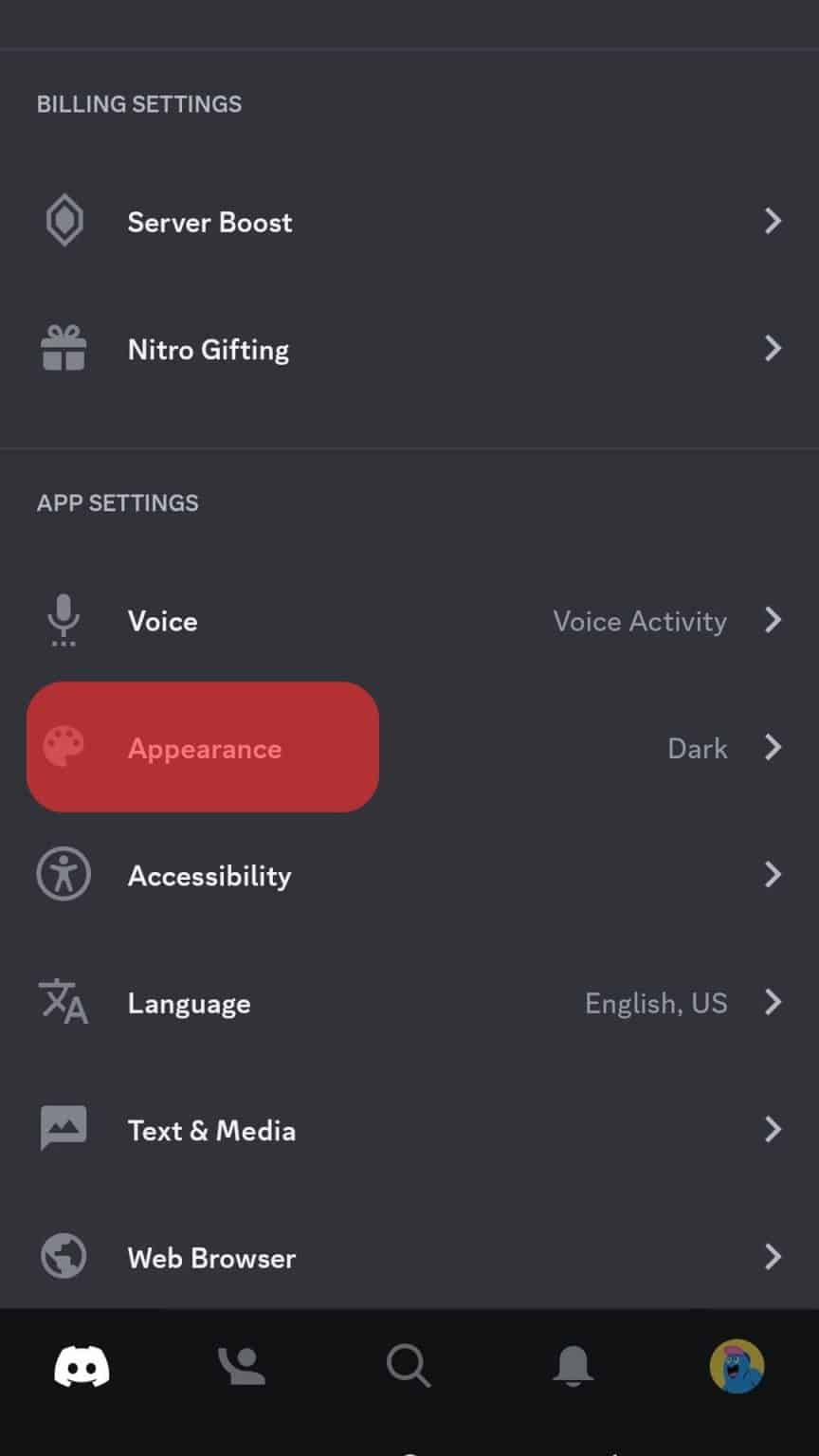The image size is (819, 1456).
Task: Select the Dark theme label
Action: [697, 748]
